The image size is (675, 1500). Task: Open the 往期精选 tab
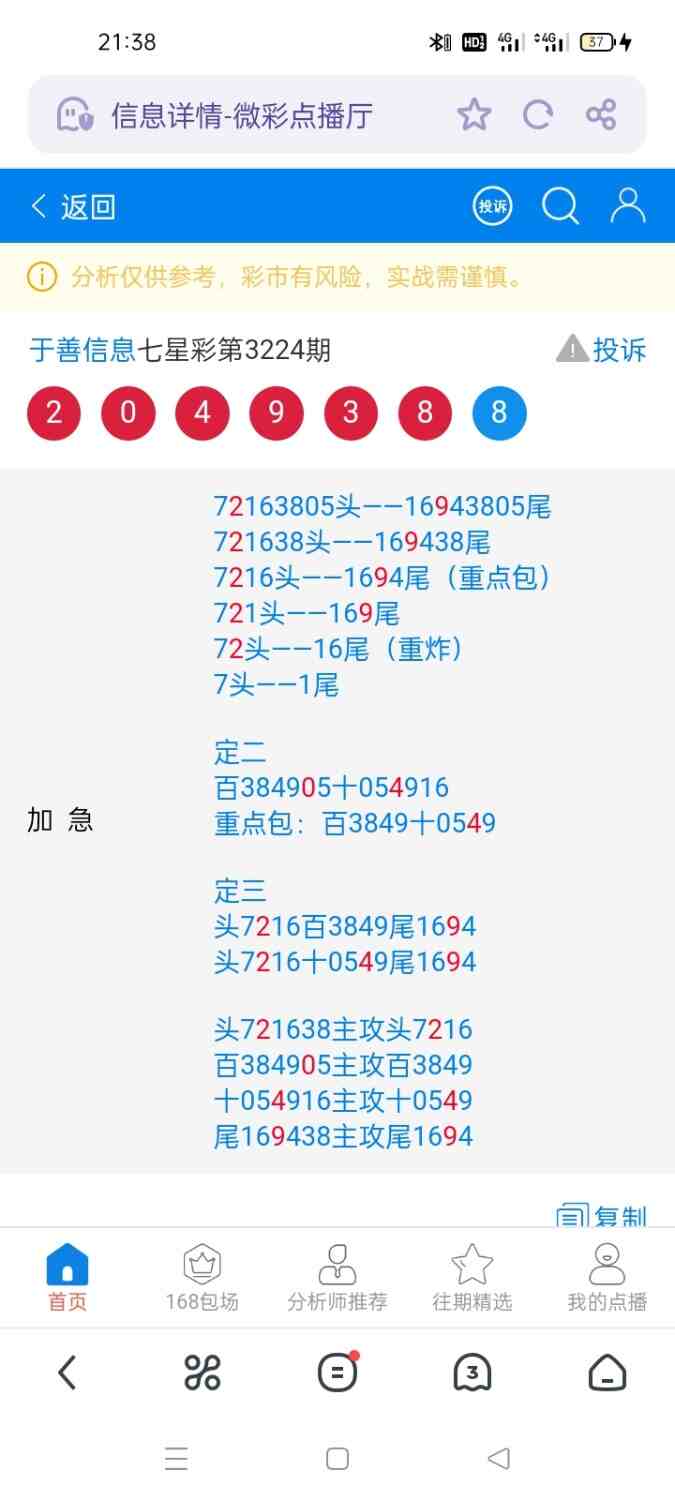pyautogui.click(x=472, y=1278)
